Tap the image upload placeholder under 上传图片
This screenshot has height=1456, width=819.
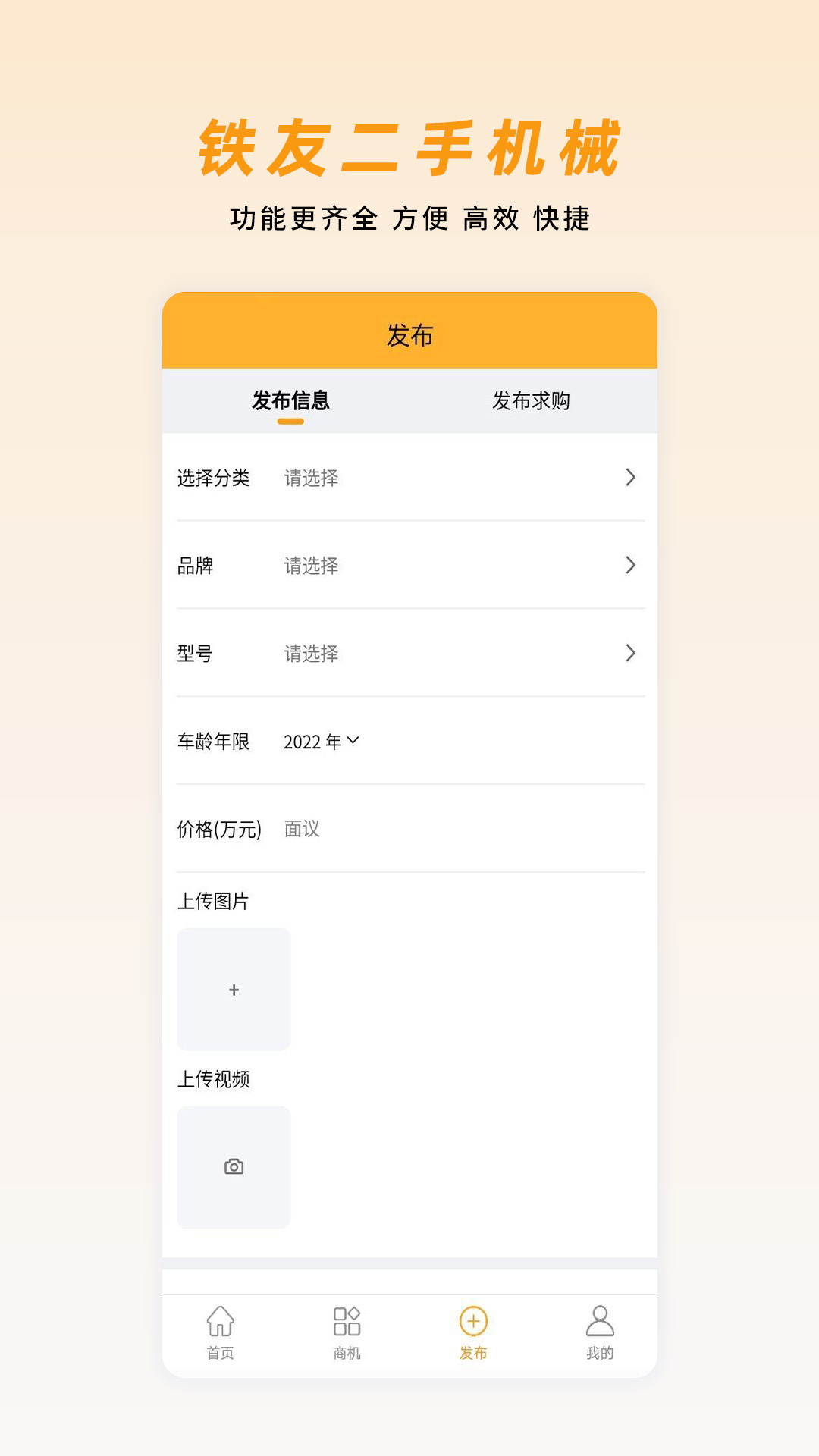pyautogui.click(x=234, y=990)
